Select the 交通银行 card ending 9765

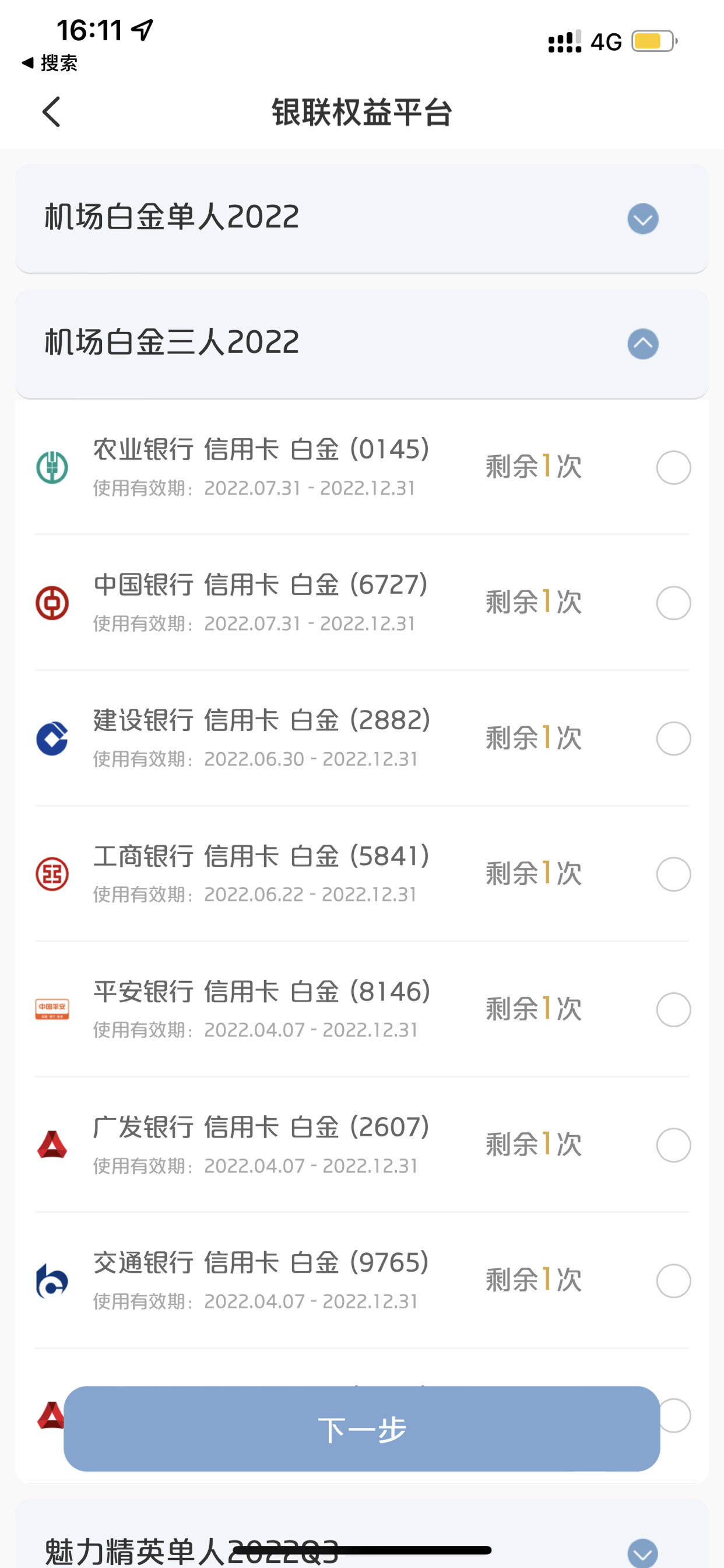(673, 1280)
